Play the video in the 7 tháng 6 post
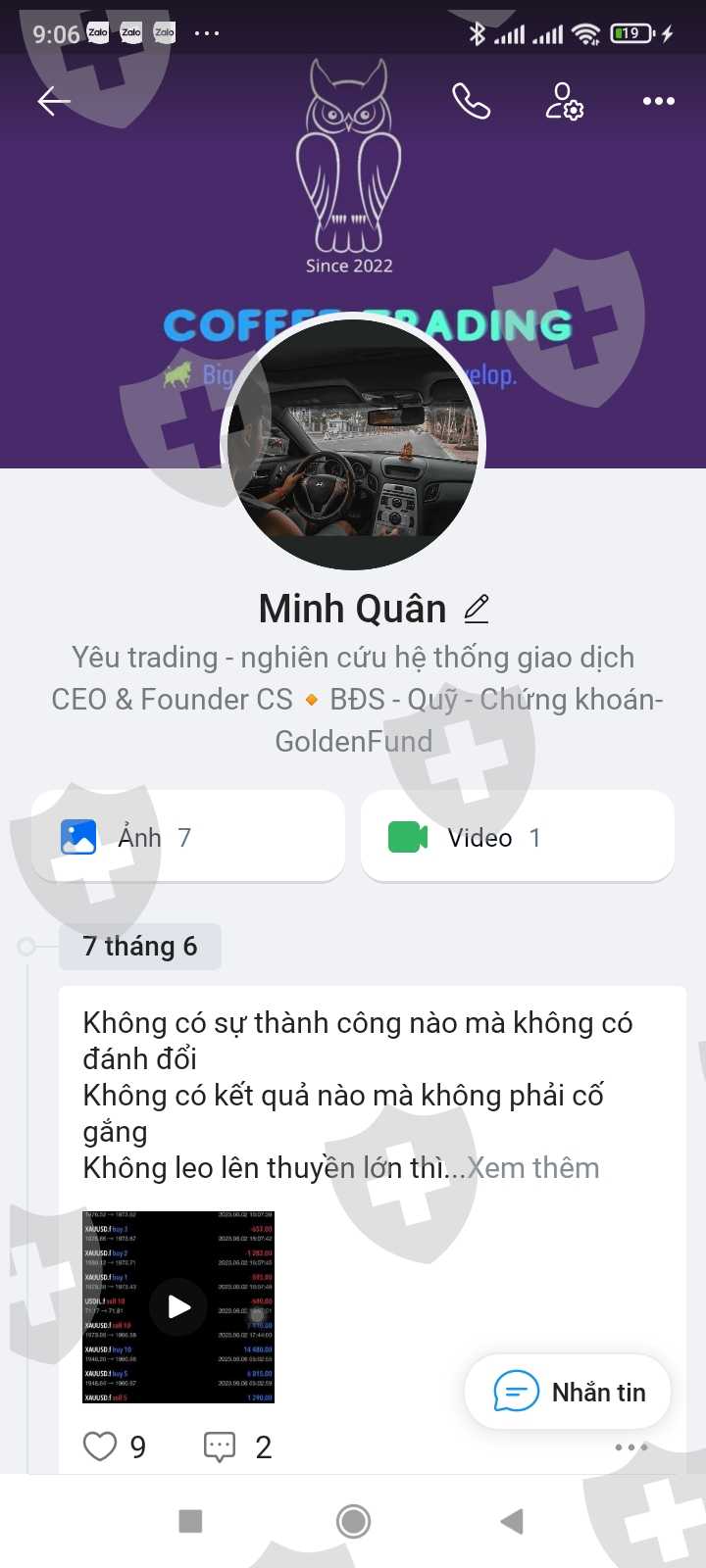This screenshot has height=1568, width=706. pyautogui.click(x=178, y=1307)
